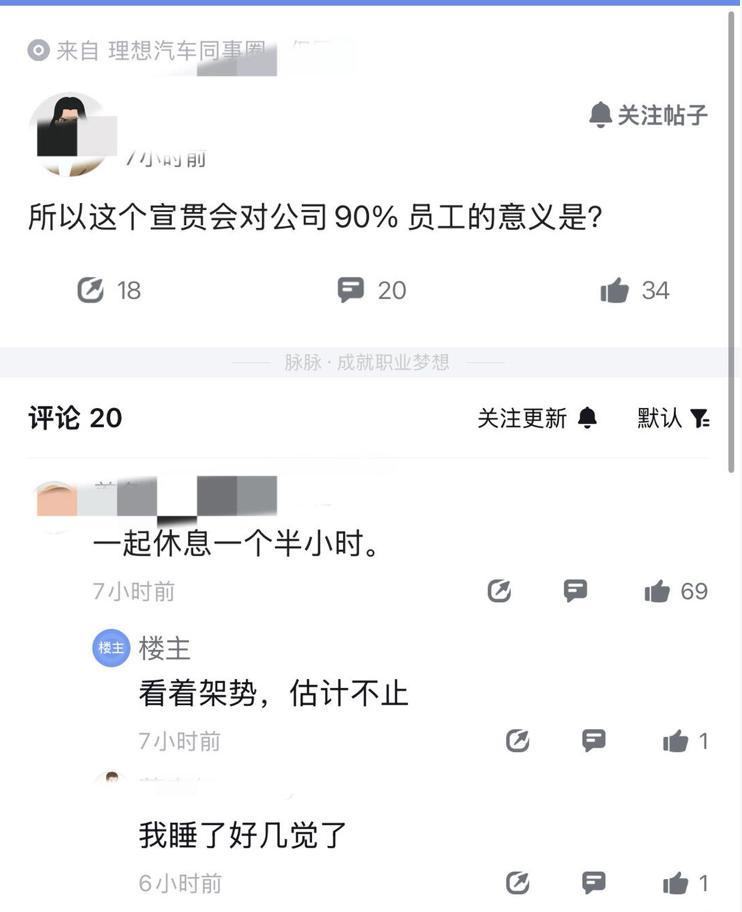
Task: Expand replies under the 楼主 comment
Action: tap(594, 740)
